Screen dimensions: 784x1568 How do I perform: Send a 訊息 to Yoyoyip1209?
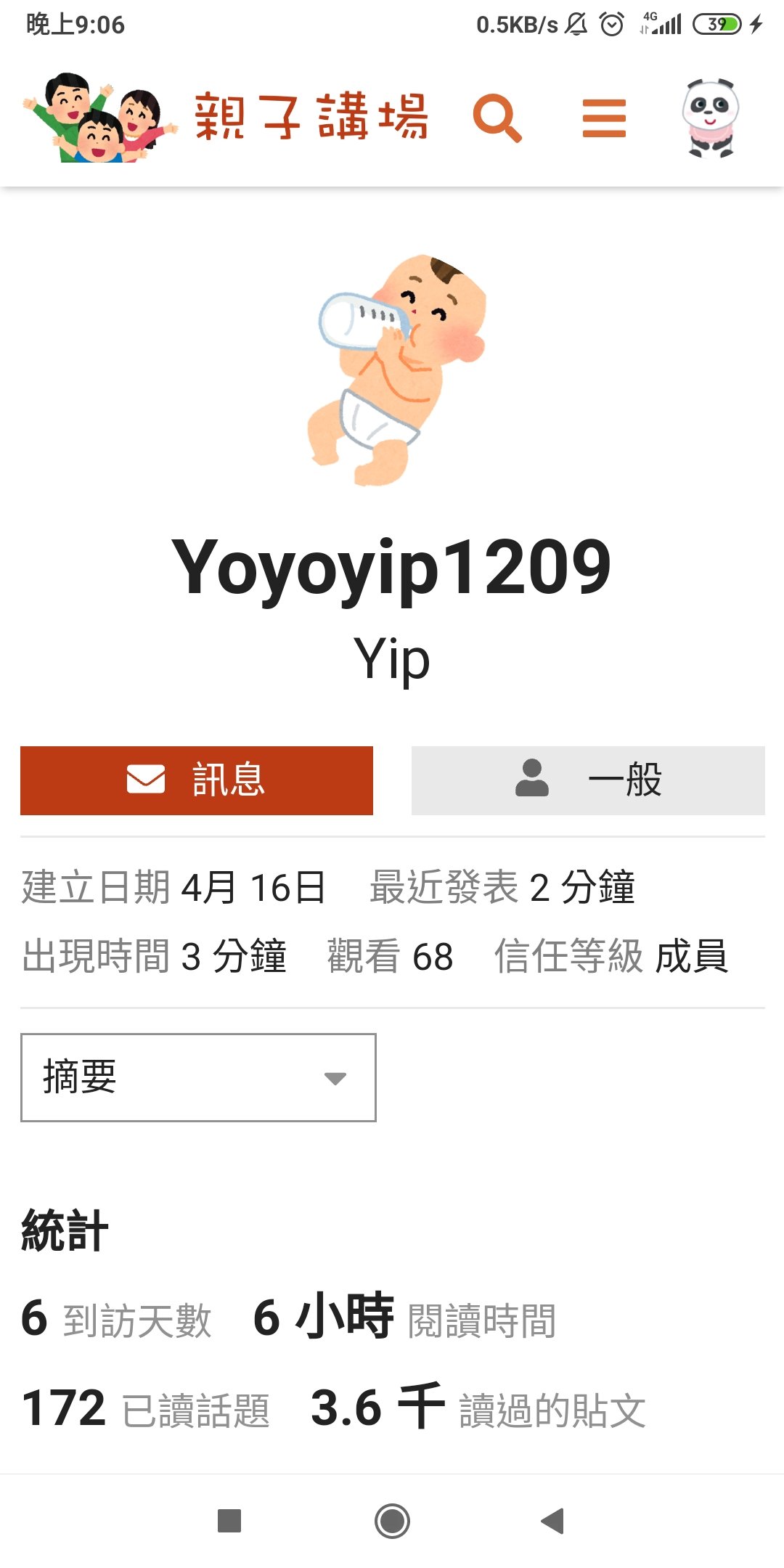tap(197, 780)
